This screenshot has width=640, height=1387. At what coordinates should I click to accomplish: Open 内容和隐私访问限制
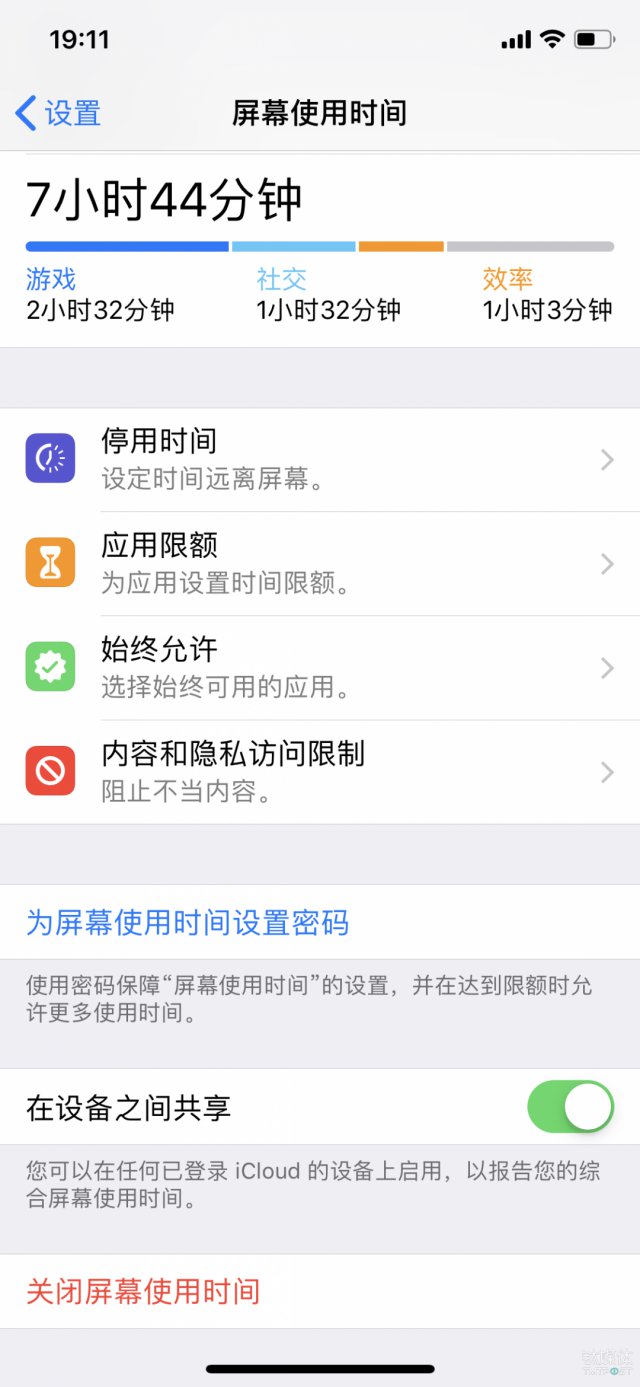pyautogui.click(x=320, y=772)
